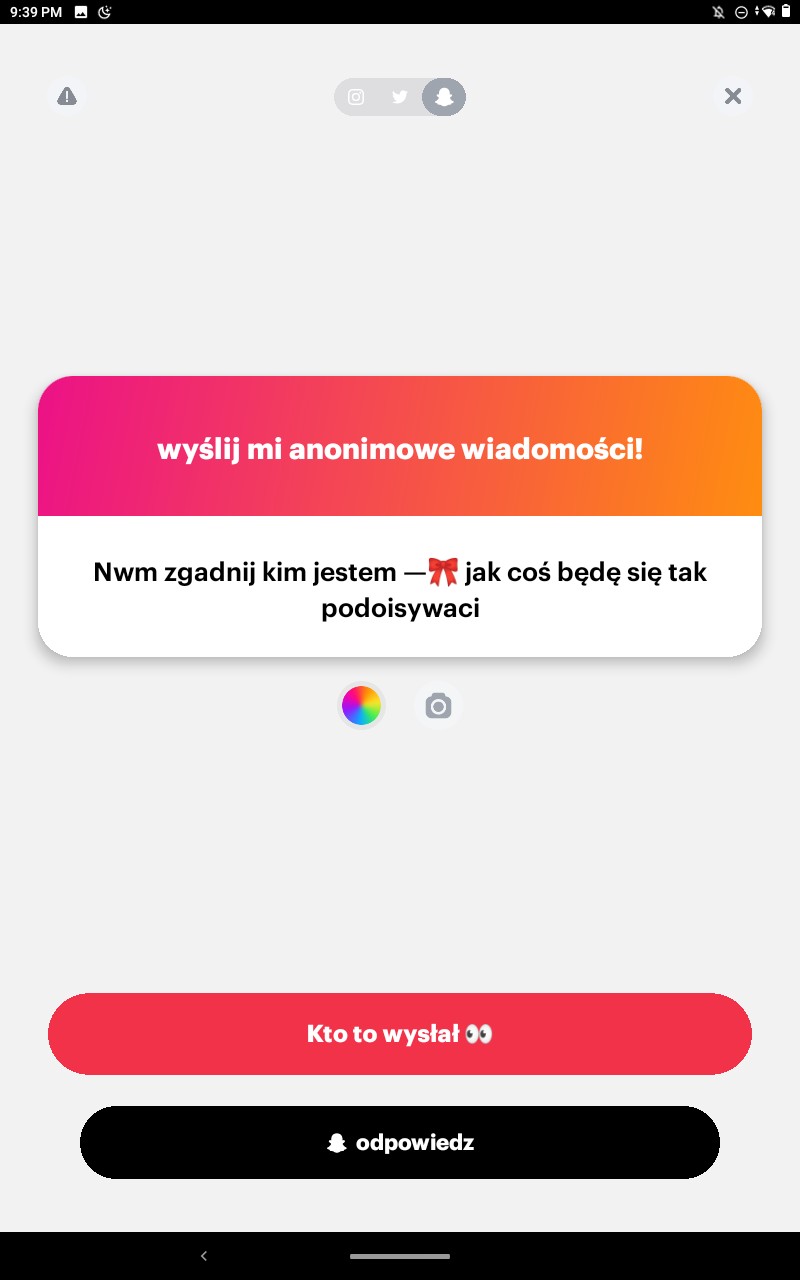The height and width of the screenshot is (1280, 800).
Task: Reply via the "odpowiedz" button
Action: tap(400, 1142)
